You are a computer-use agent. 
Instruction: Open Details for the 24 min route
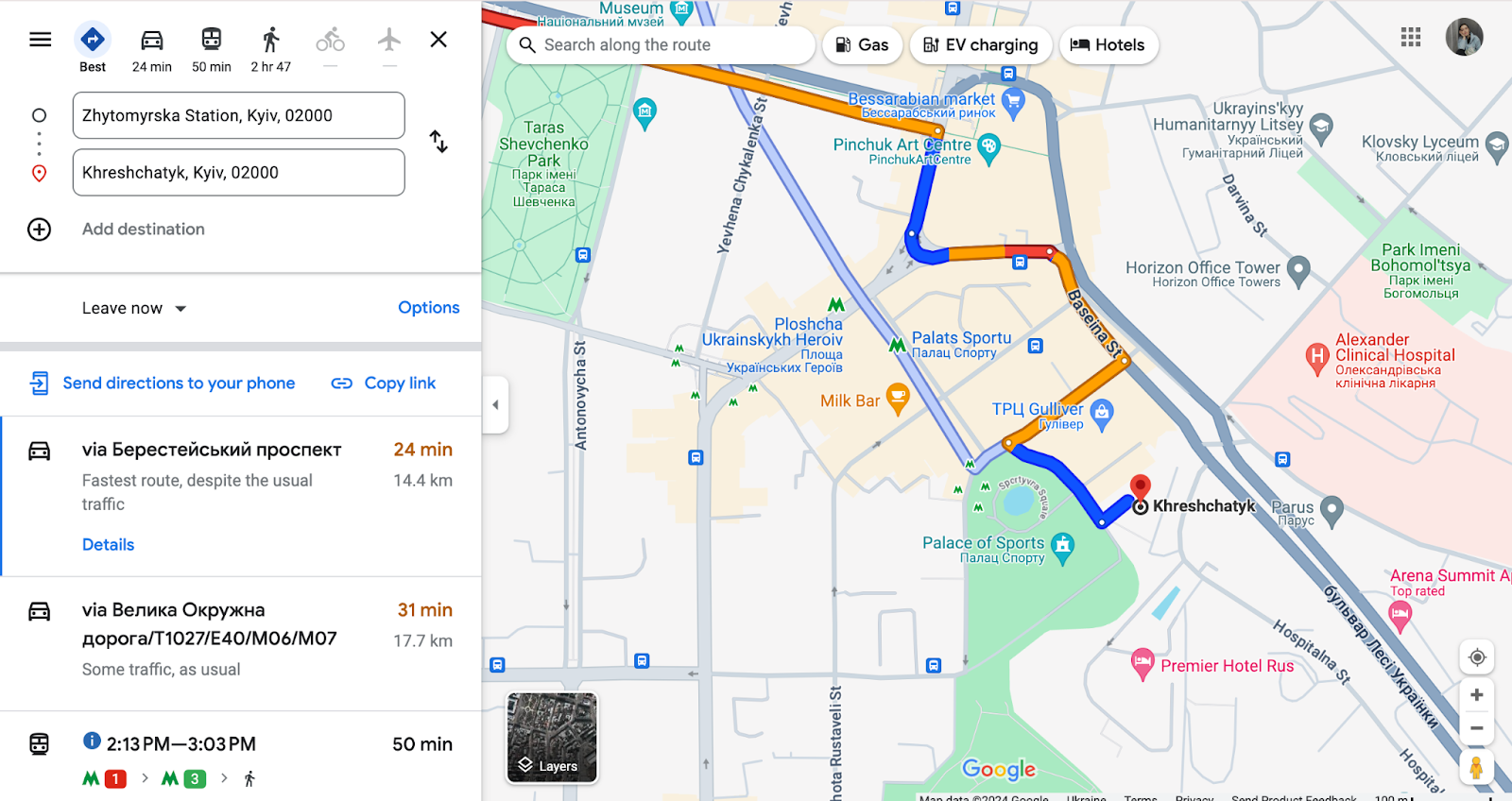[x=108, y=545]
